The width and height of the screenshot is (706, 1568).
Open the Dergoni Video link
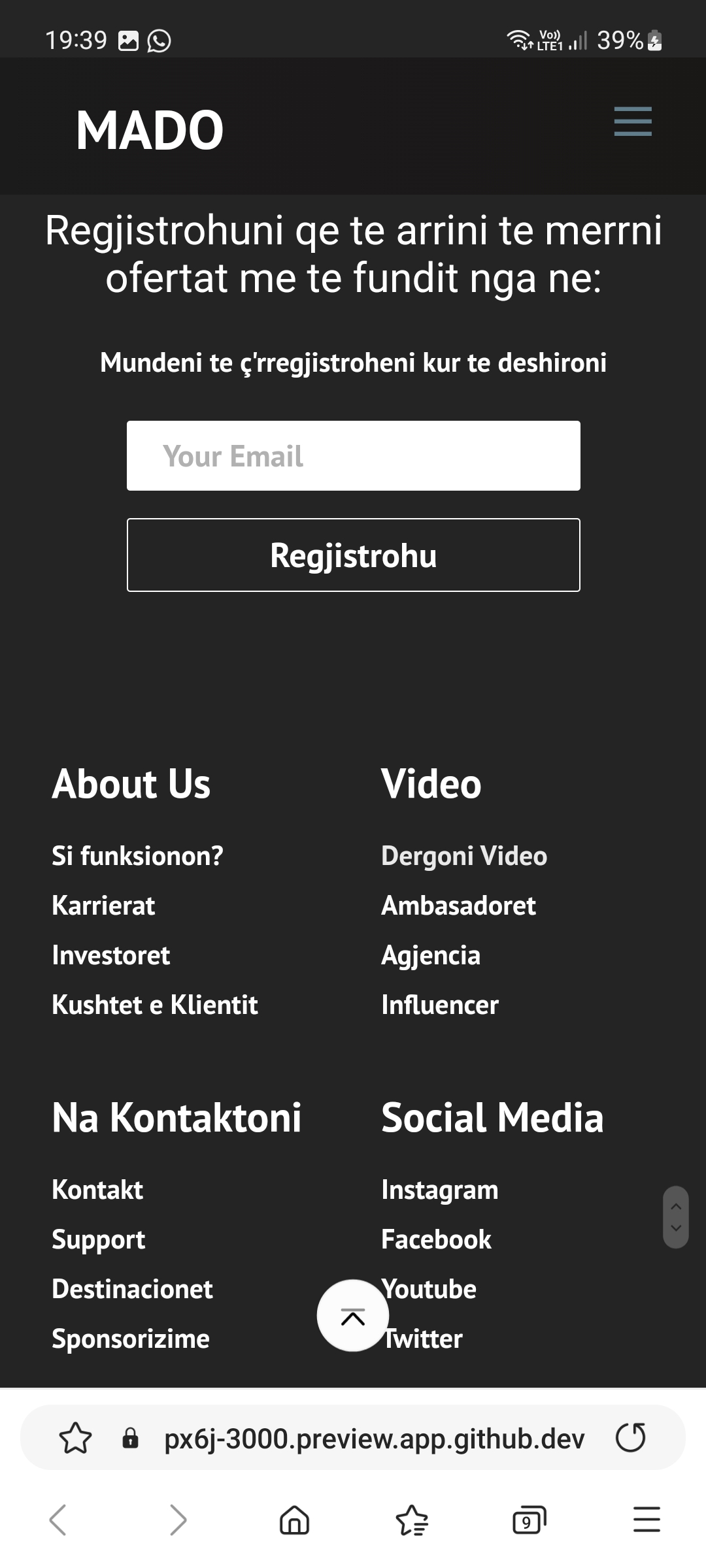click(x=464, y=856)
